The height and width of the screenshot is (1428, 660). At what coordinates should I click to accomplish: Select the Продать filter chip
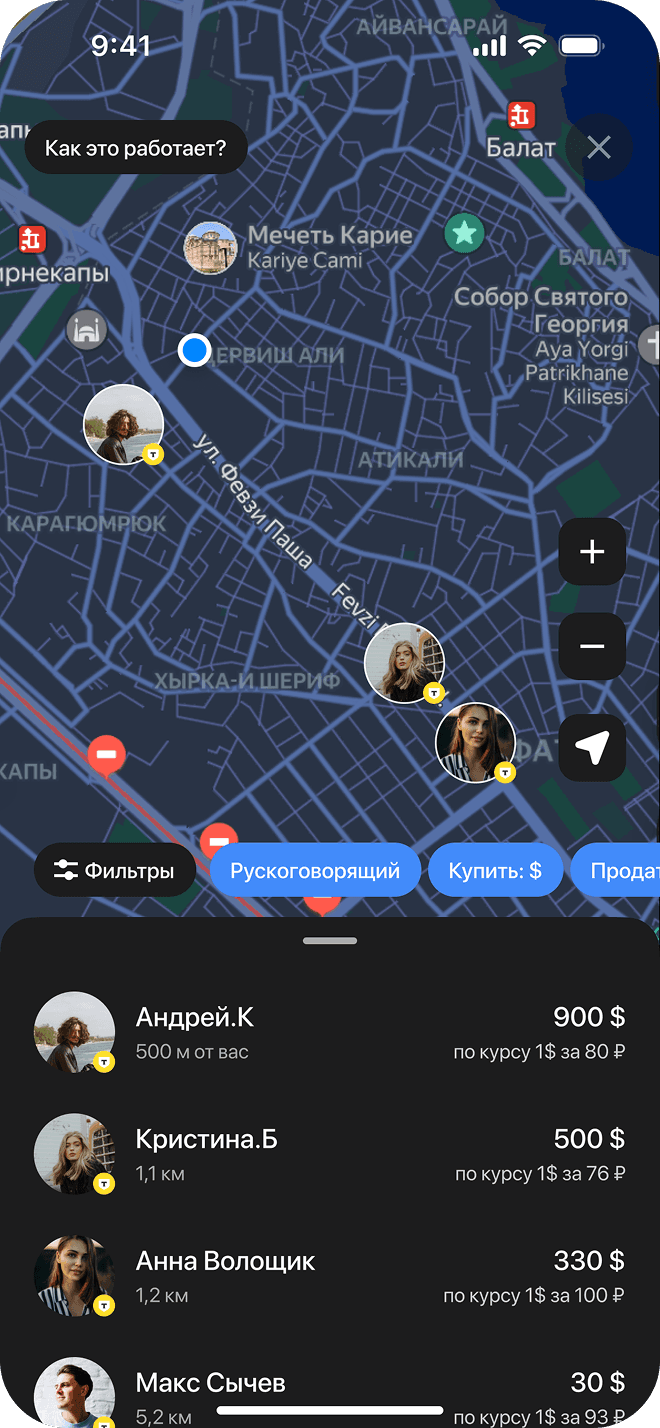[620, 870]
